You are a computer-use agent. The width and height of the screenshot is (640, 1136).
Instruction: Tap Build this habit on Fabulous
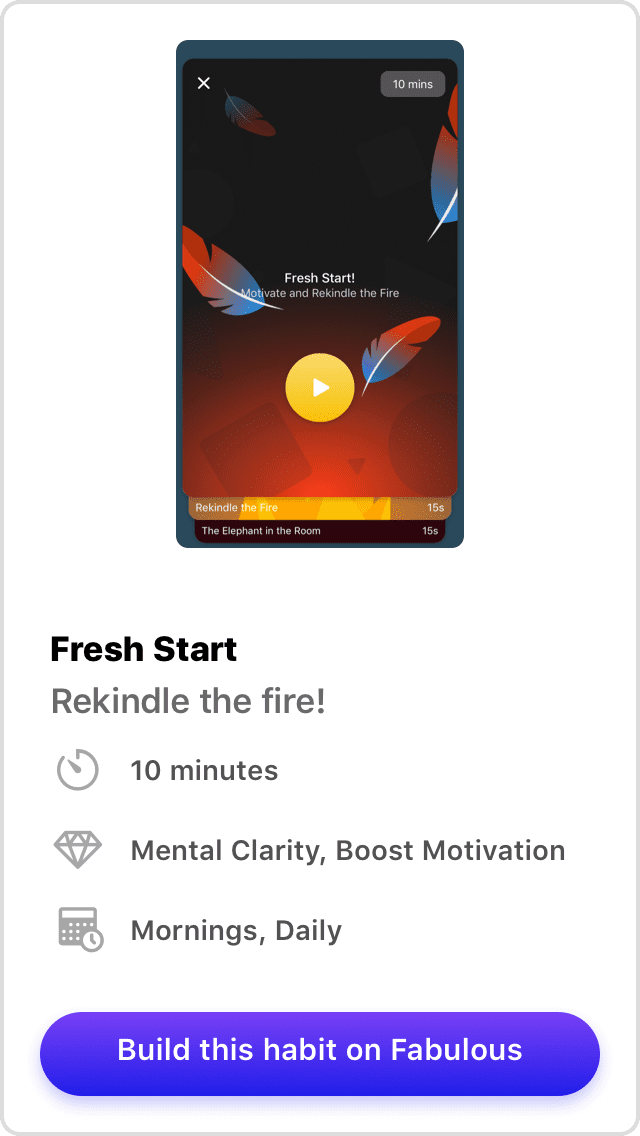320,1050
